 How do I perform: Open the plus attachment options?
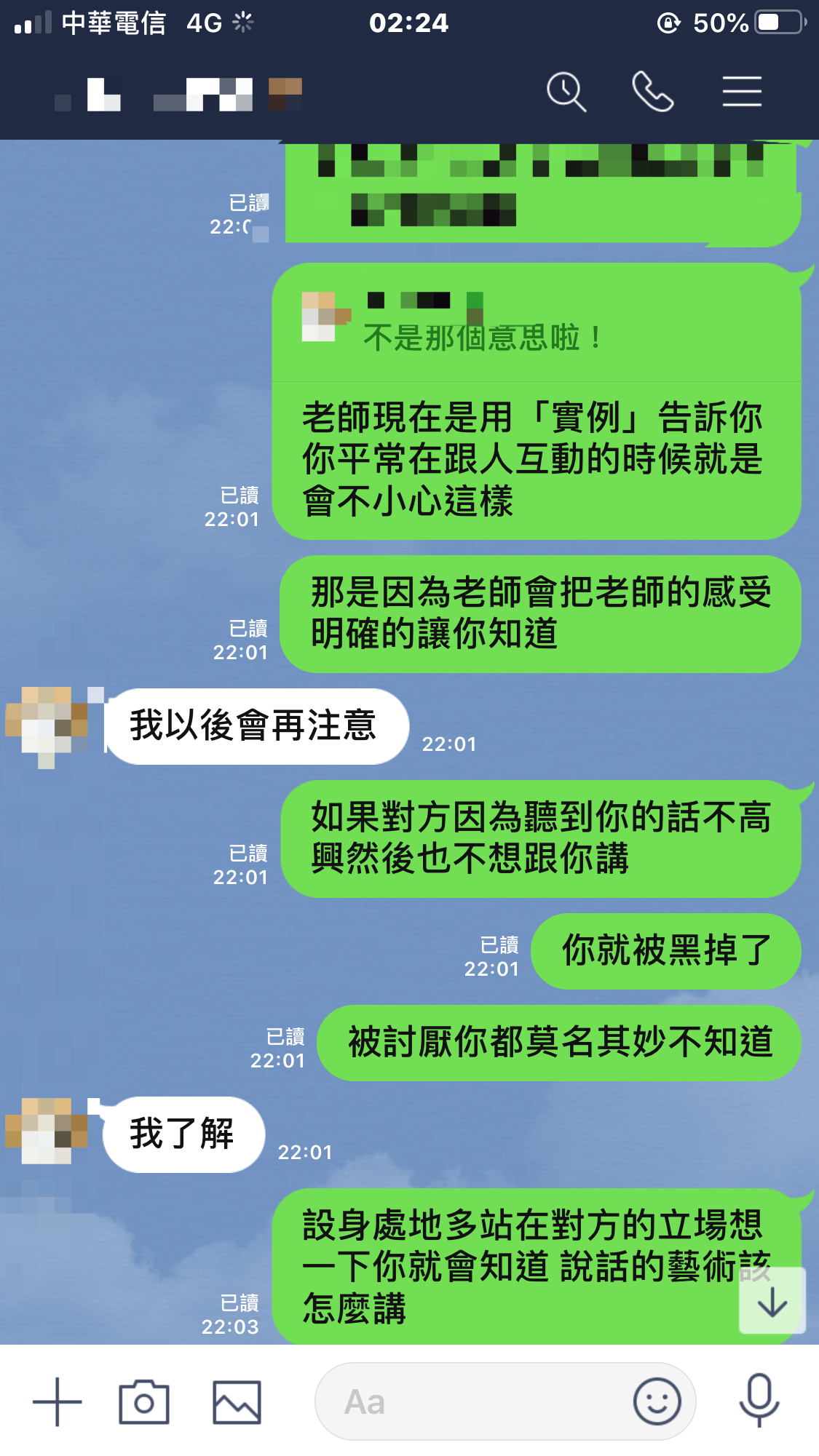[57, 1402]
